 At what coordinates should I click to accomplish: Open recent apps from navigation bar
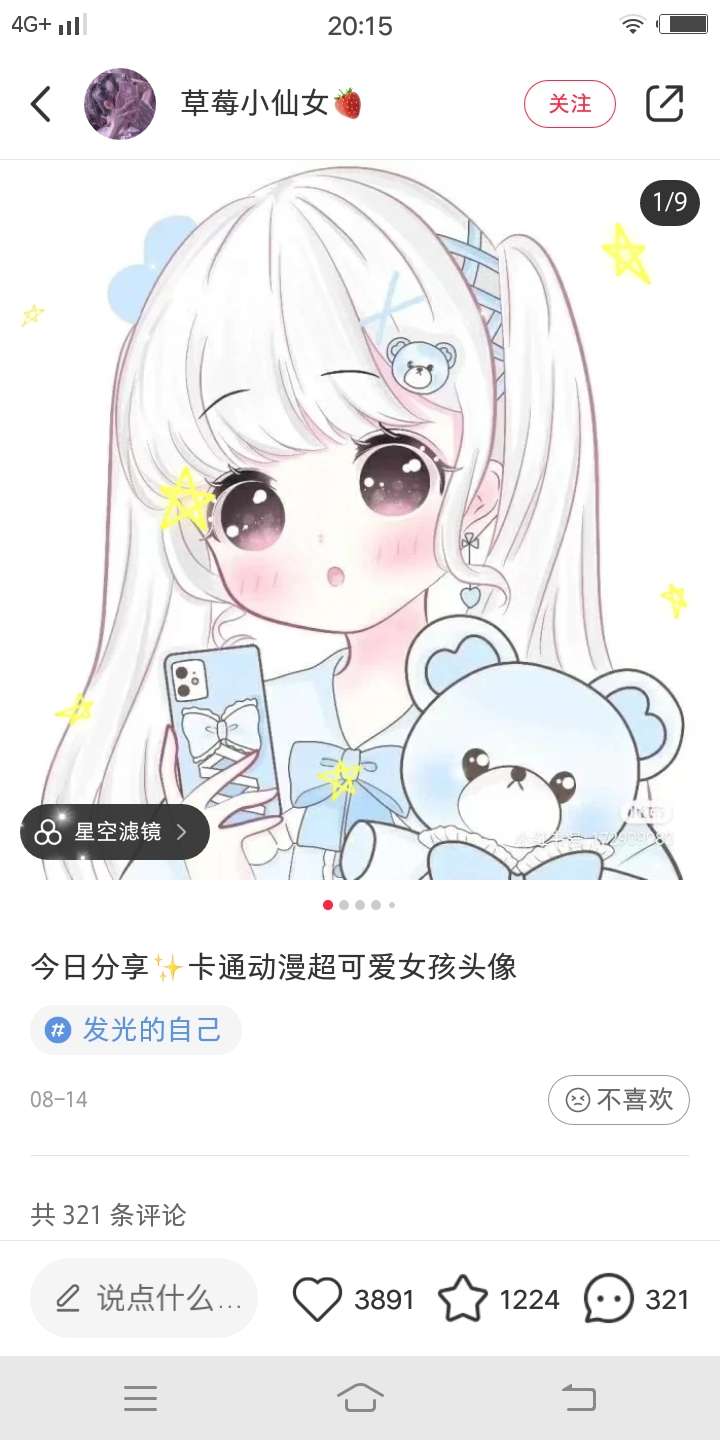[141, 1397]
